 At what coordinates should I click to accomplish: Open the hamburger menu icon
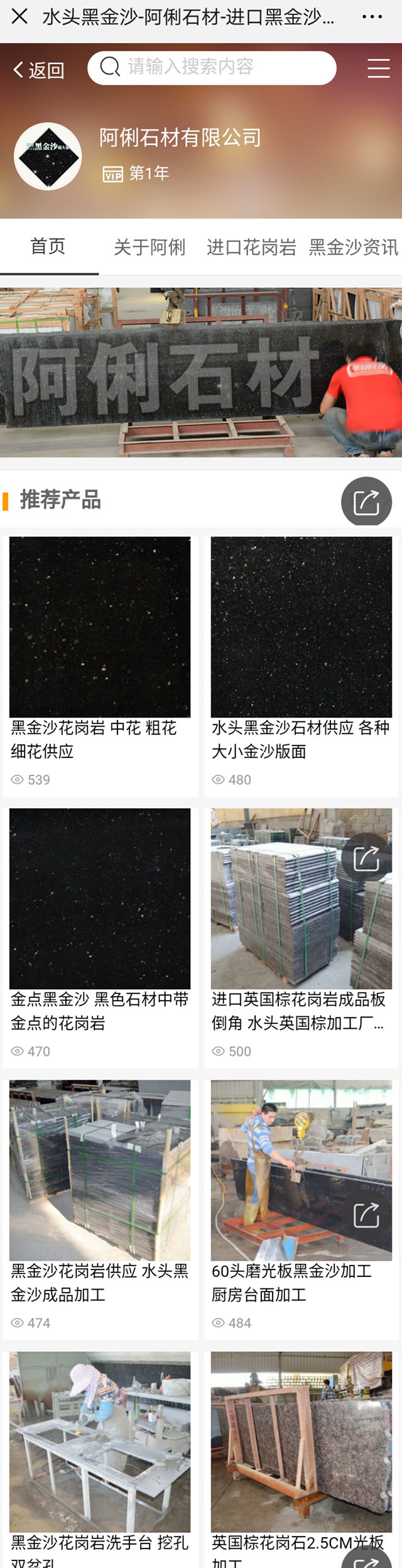378,68
